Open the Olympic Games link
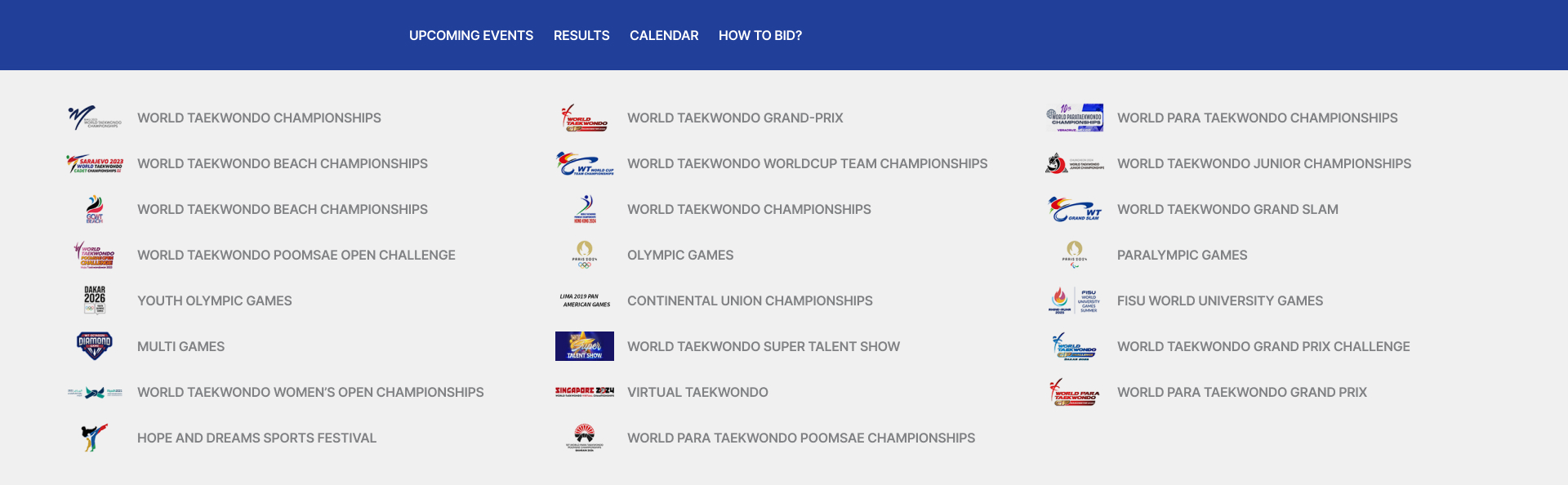Screen dimensions: 1568x485 (679, 256)
